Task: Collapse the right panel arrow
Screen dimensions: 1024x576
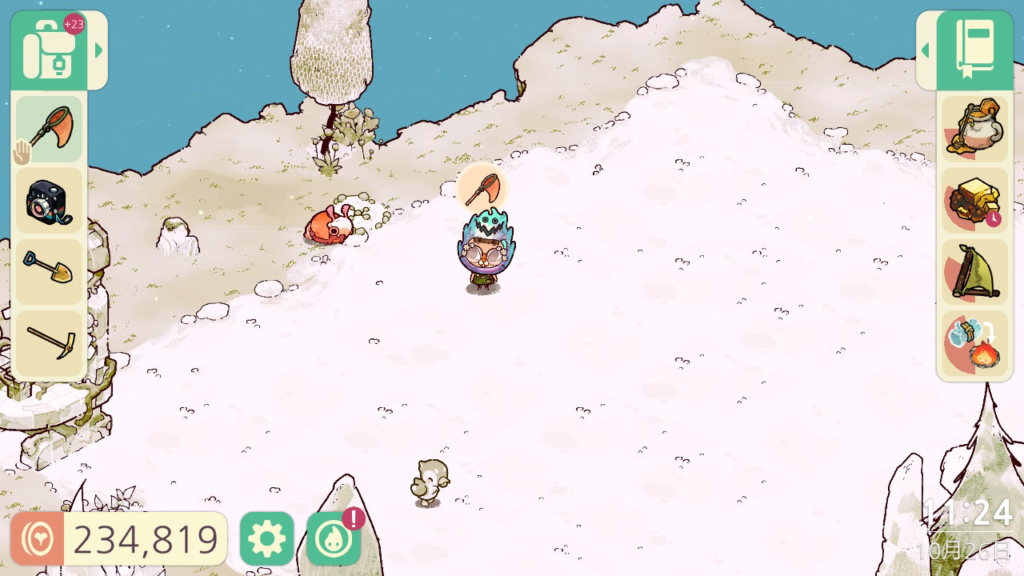Action: coord(925,50)
